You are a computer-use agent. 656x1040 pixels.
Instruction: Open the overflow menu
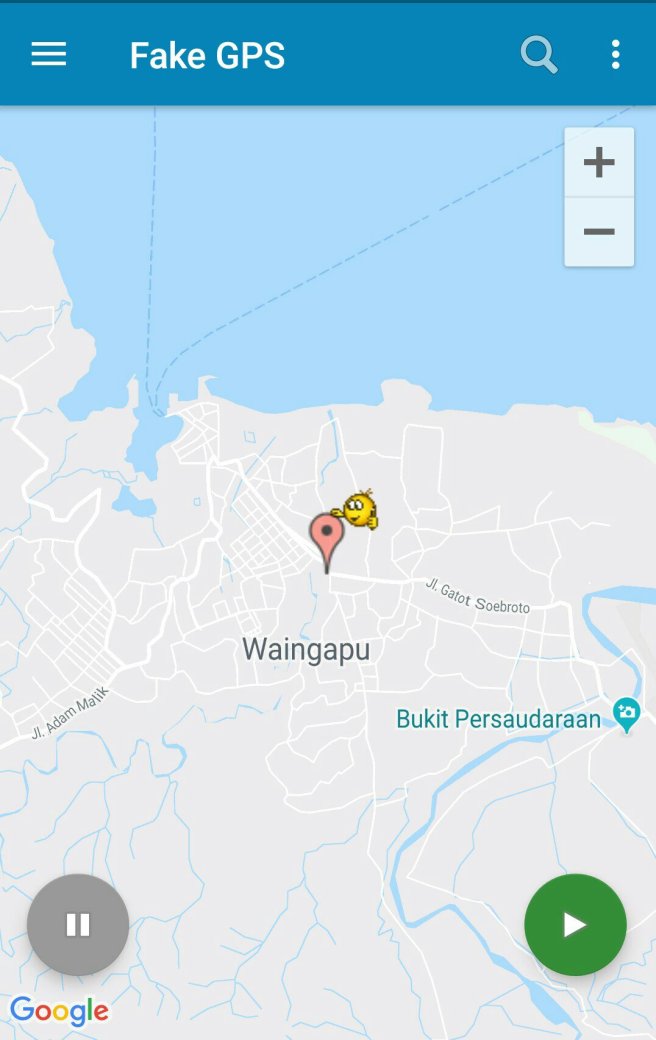point(615,55)
